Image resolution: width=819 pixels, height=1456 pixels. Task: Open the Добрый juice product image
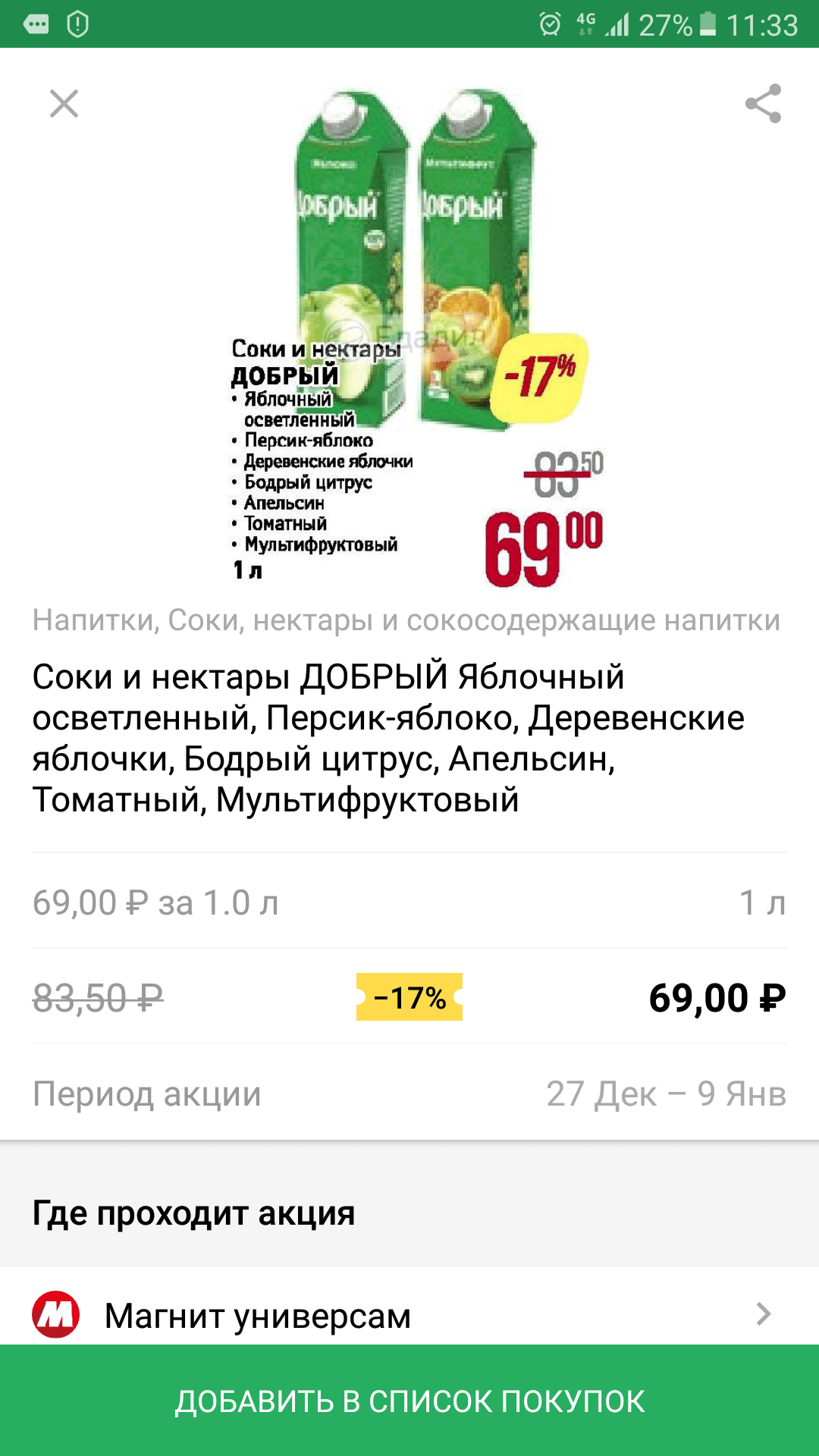click(x=416, y=336)
